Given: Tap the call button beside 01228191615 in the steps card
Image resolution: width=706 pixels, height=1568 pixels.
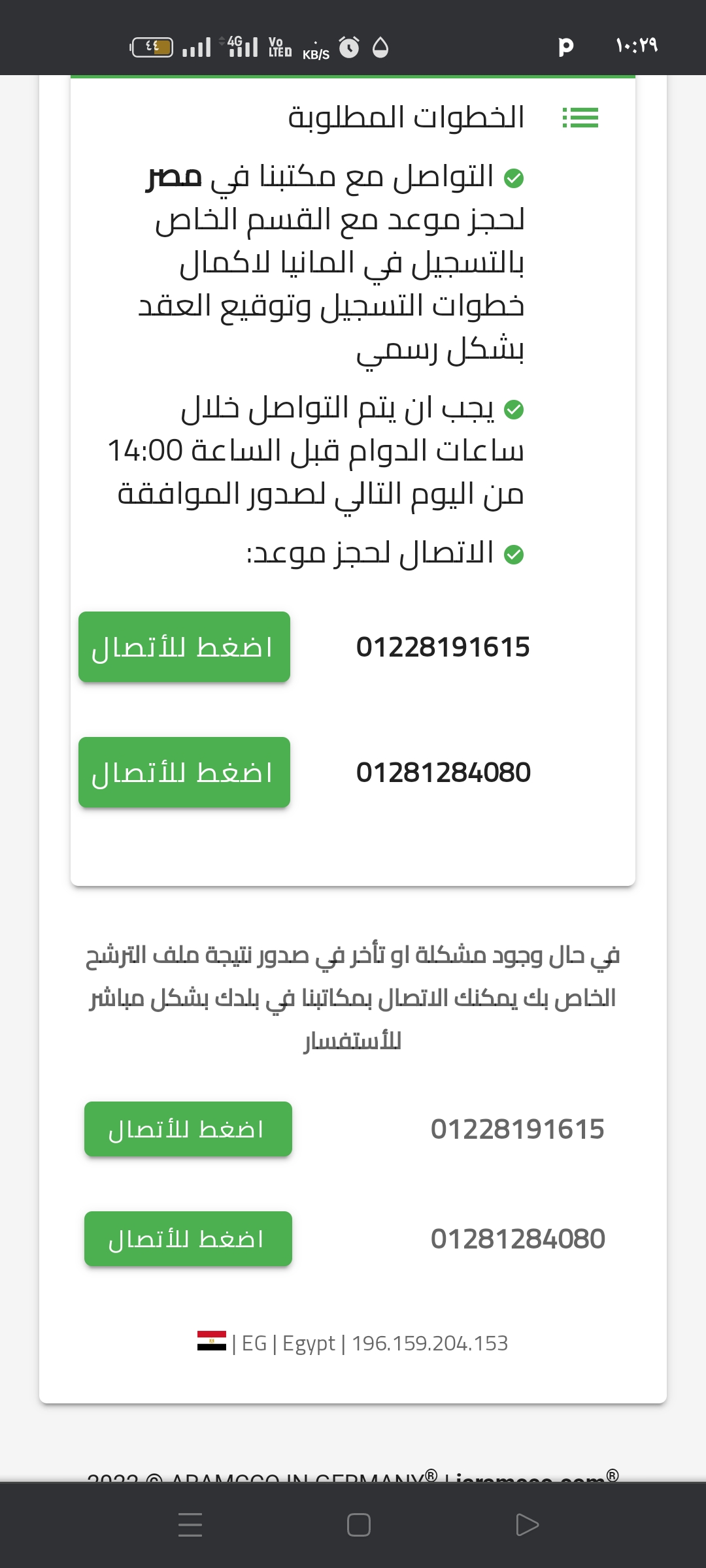Looking at the screenshot, I should pyautogui.click(x=184, y=647).
